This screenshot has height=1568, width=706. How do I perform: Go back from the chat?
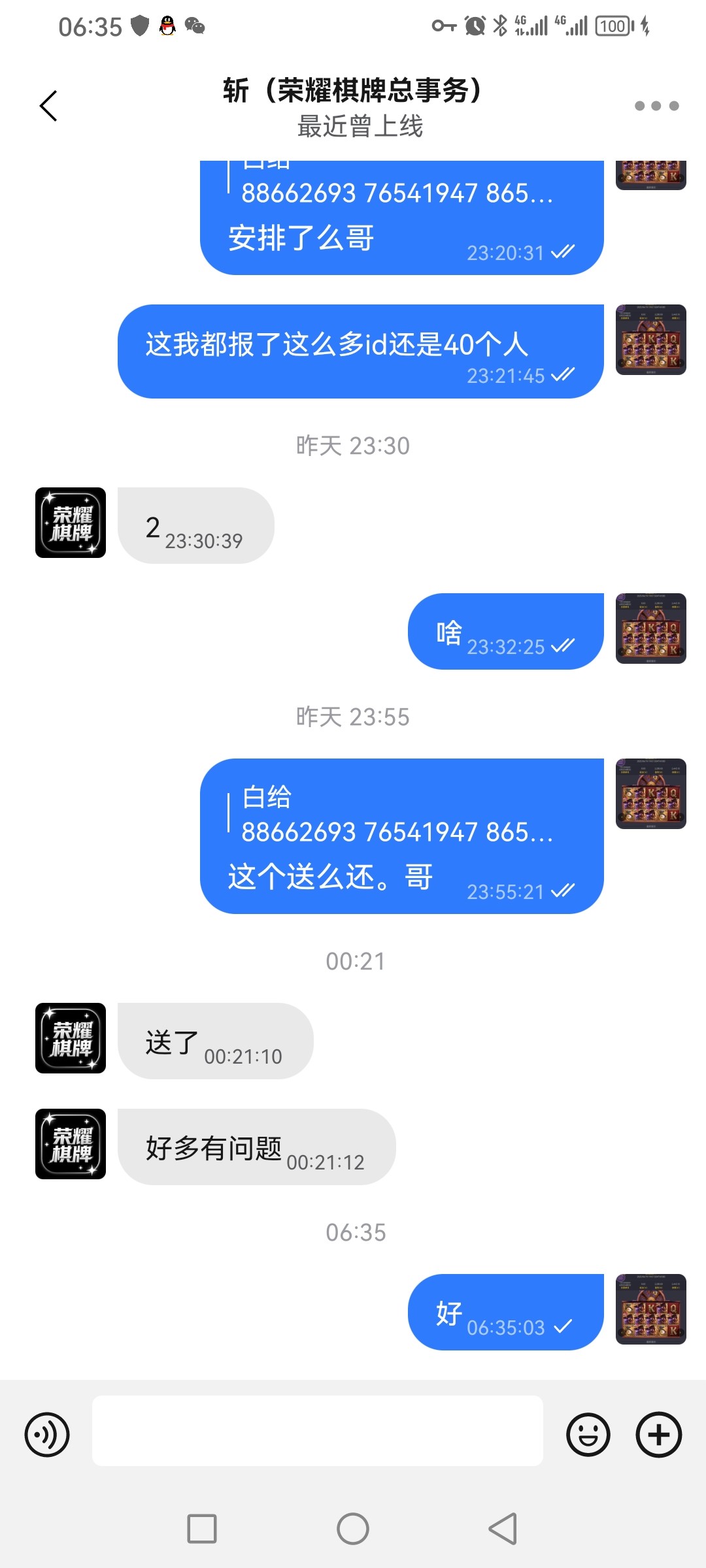point(48,106)
